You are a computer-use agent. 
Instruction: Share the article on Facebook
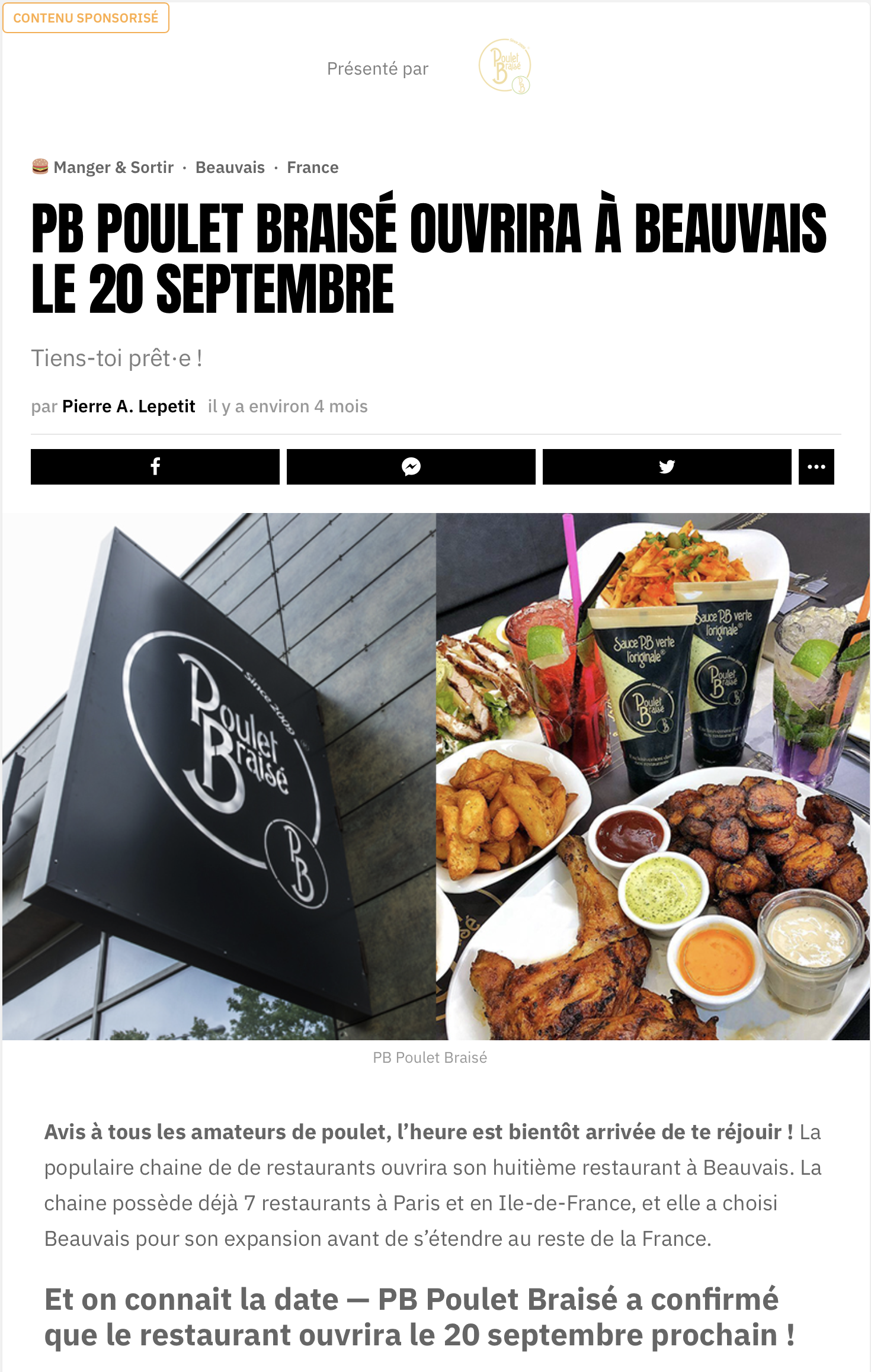[x=155, y=467]
